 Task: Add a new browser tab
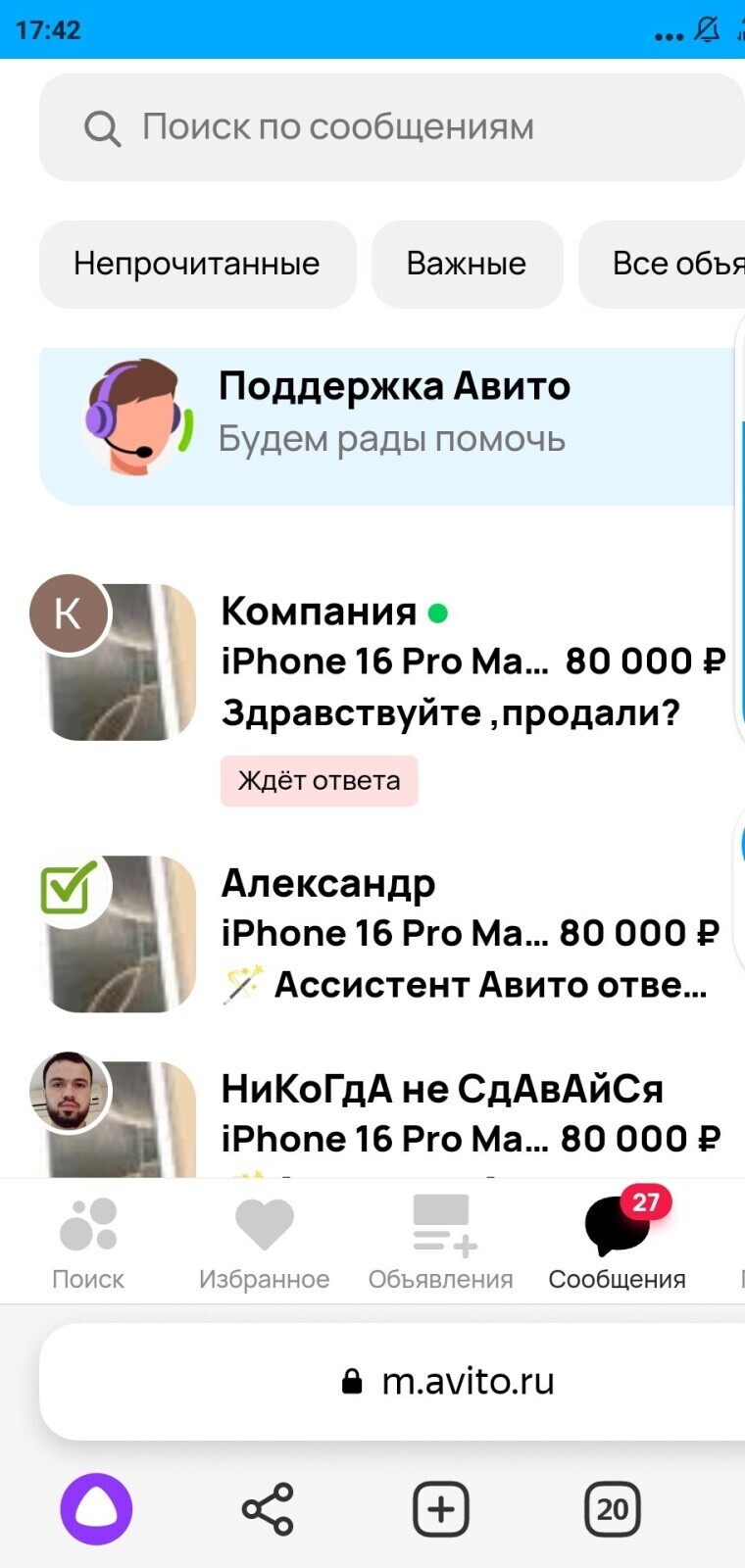pos(441,1509)
